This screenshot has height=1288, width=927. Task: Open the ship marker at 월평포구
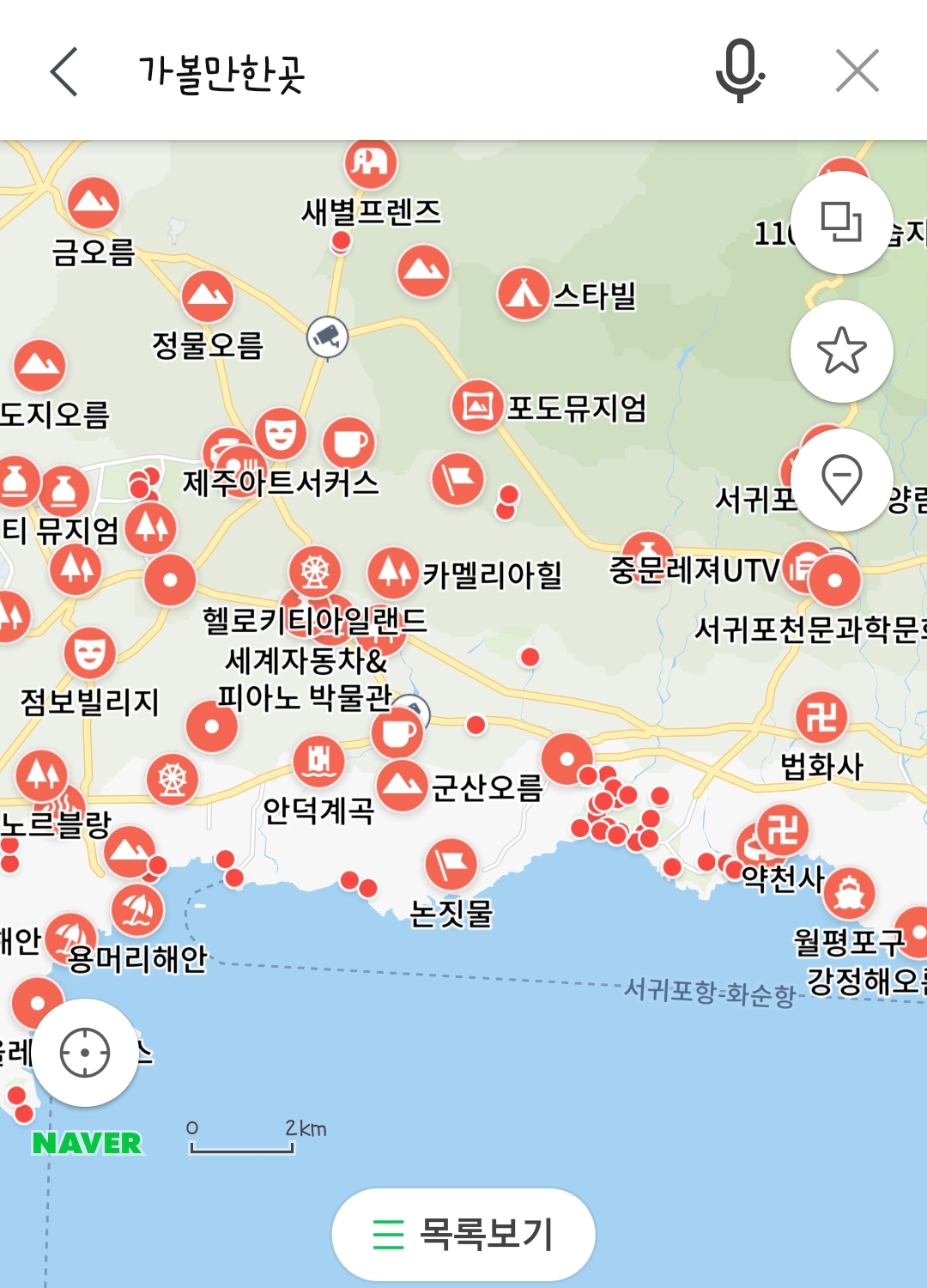(x=851, y=894)
